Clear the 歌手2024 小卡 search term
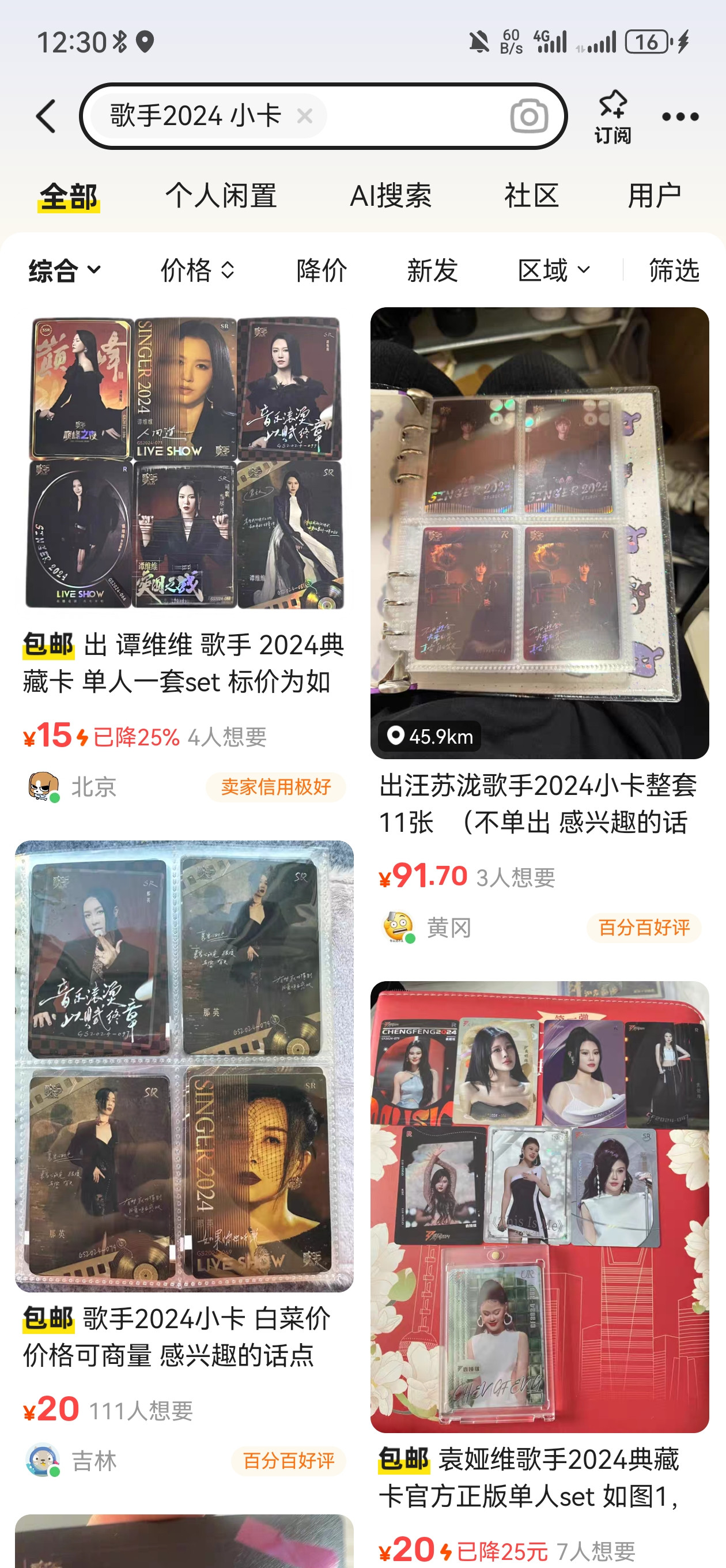Screen dimensions: 726x1568 pos(304,116)
